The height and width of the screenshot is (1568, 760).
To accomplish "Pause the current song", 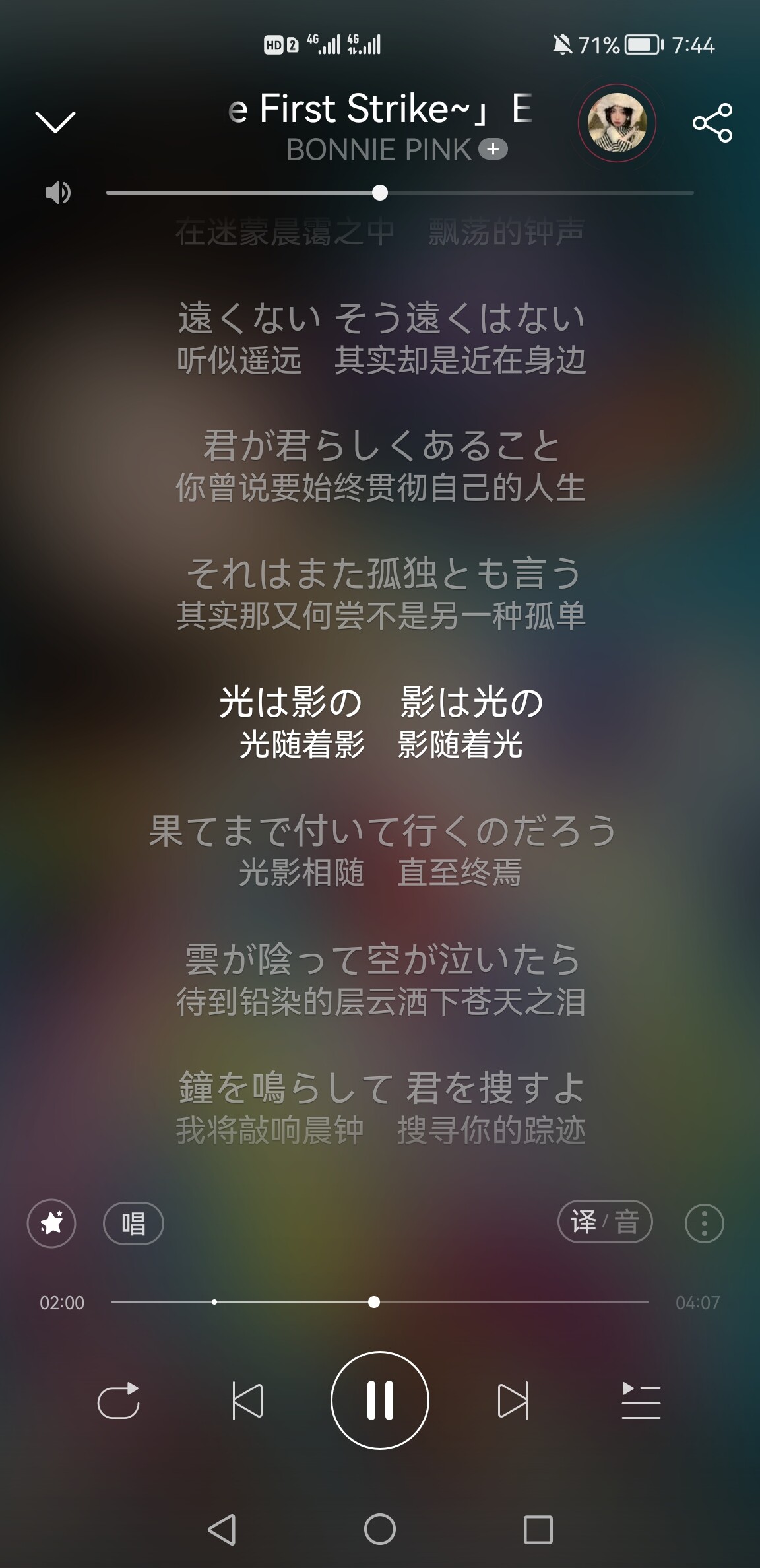I will [380, 1400].
